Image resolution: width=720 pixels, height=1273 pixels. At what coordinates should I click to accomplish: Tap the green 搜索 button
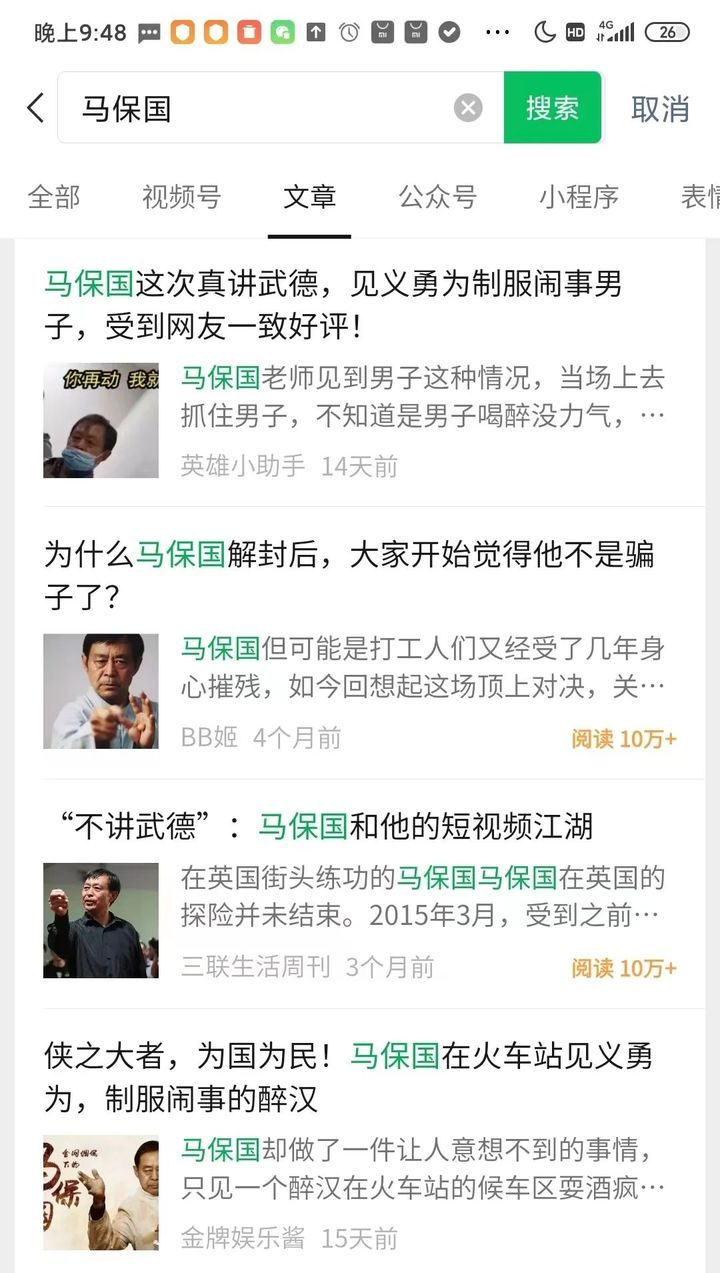pos(552,108)
